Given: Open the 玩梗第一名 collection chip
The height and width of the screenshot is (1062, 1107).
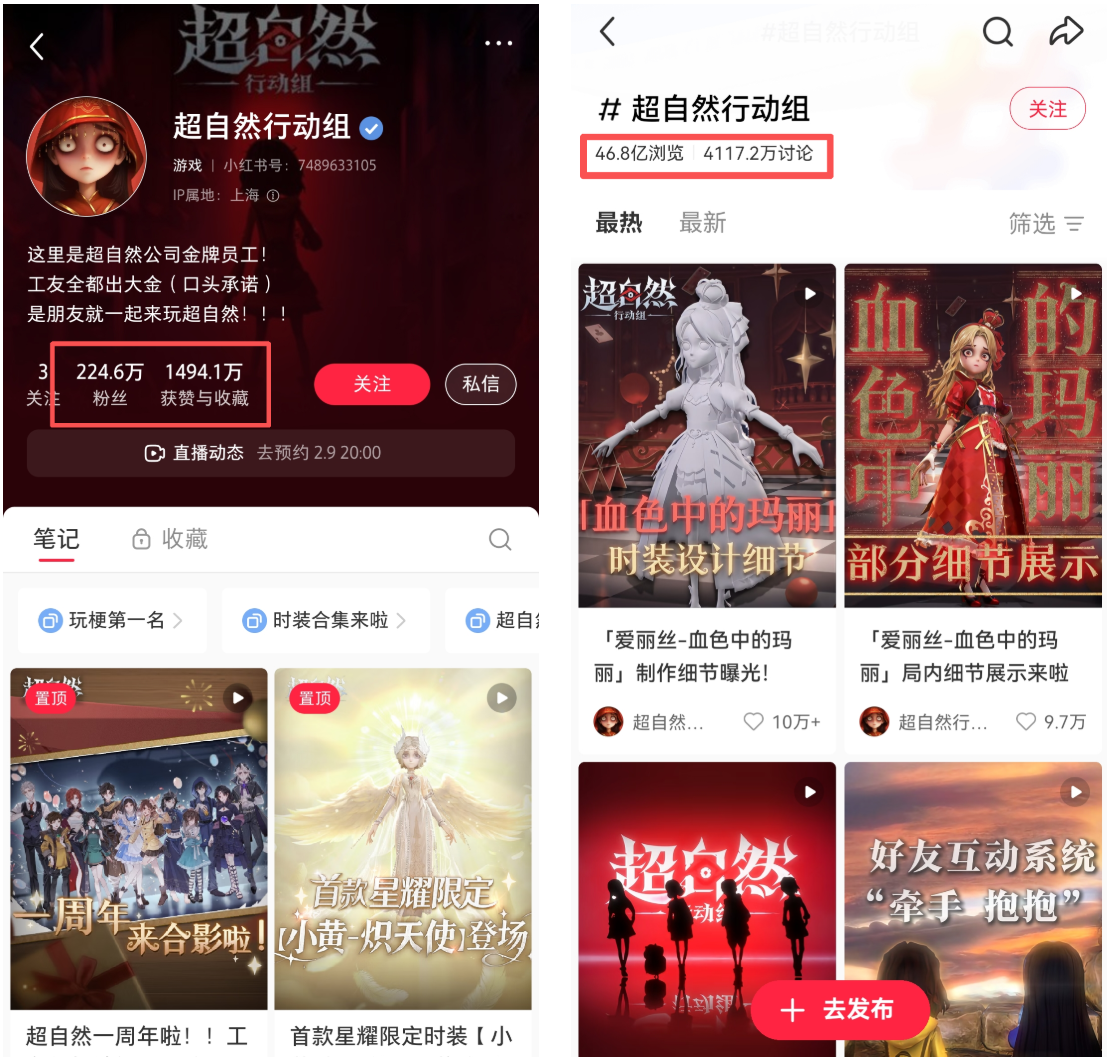Looking at the screenshot, I should coord(112,621).
